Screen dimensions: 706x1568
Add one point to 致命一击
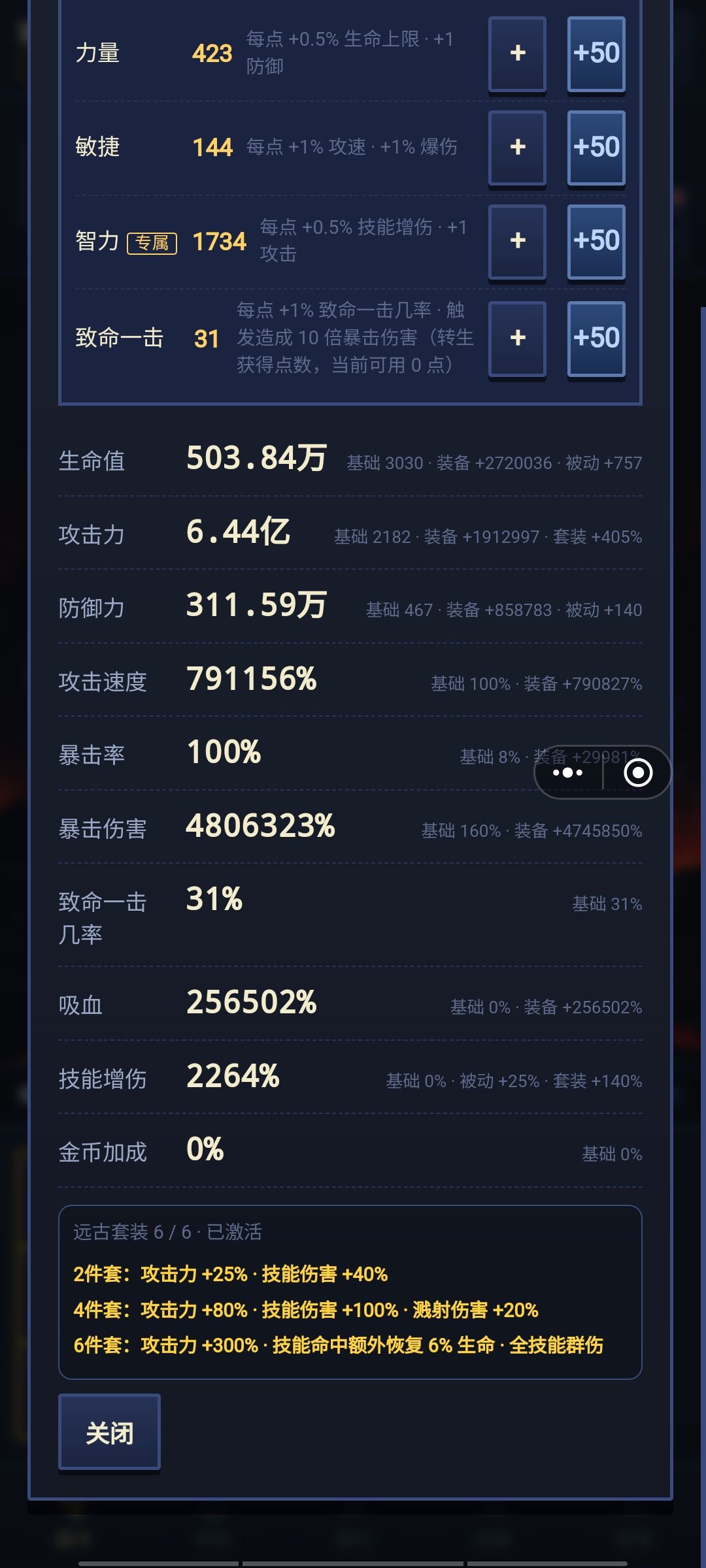coord(517,338)
